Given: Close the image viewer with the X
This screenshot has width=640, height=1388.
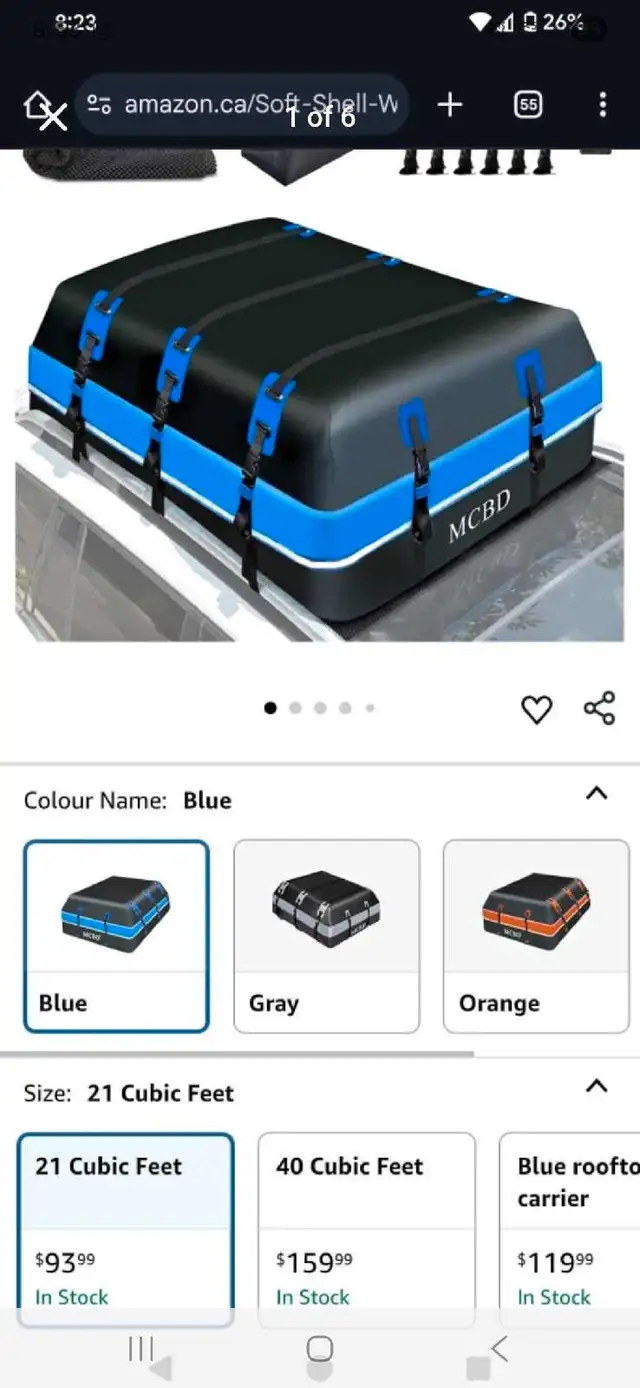Looking at the screenshot, I should tap(53, 117).
